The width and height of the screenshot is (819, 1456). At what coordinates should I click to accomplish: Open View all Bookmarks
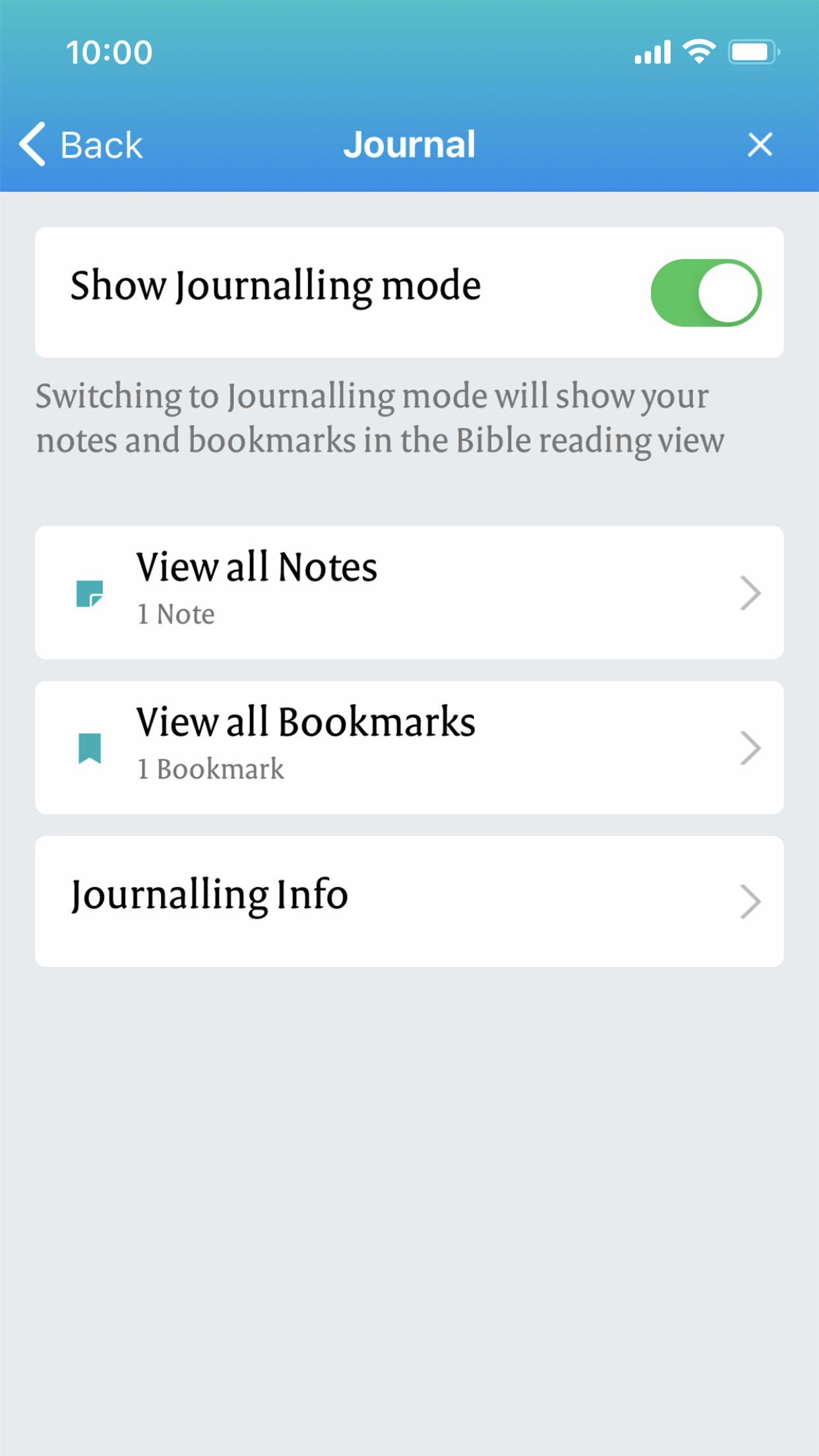(409, 747)
